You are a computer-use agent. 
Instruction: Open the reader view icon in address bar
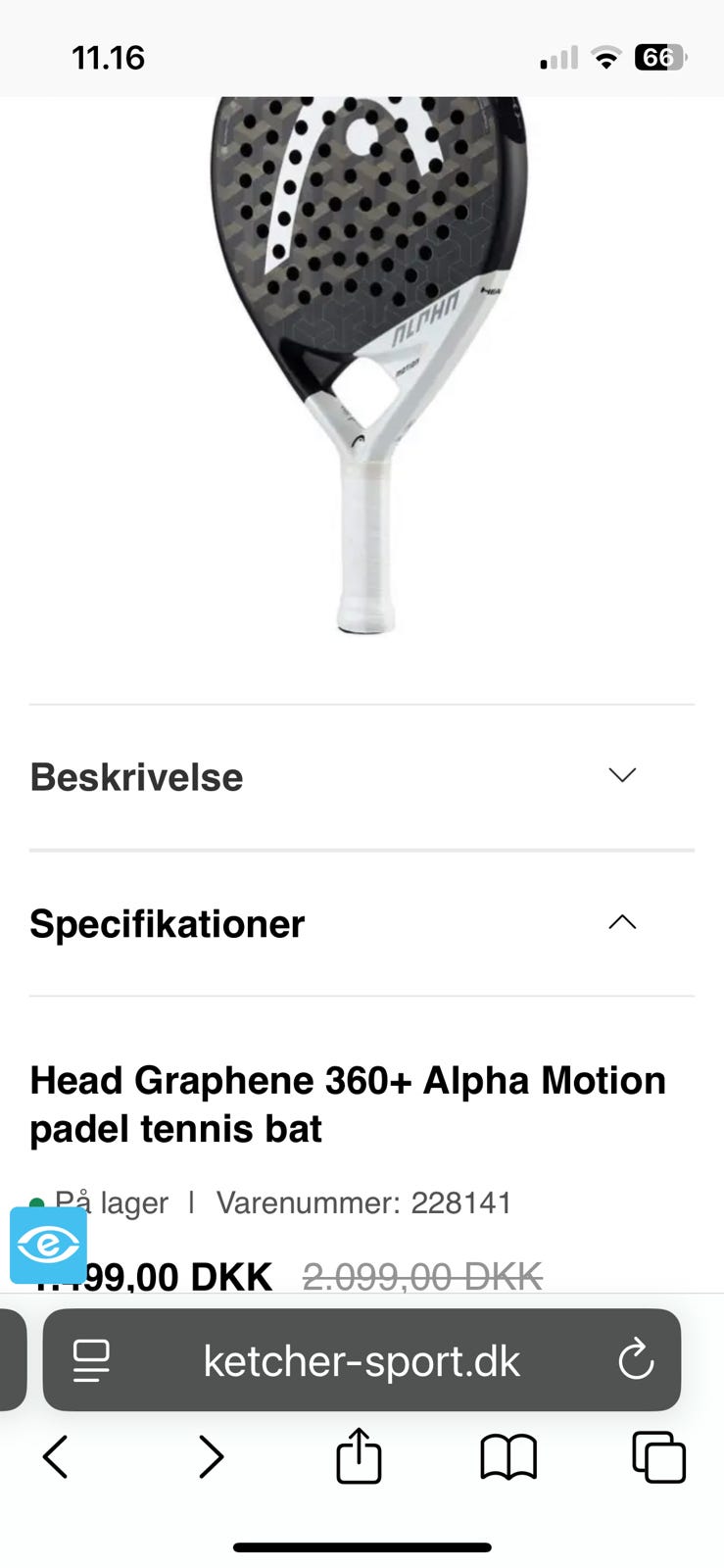pos(91,1361)
